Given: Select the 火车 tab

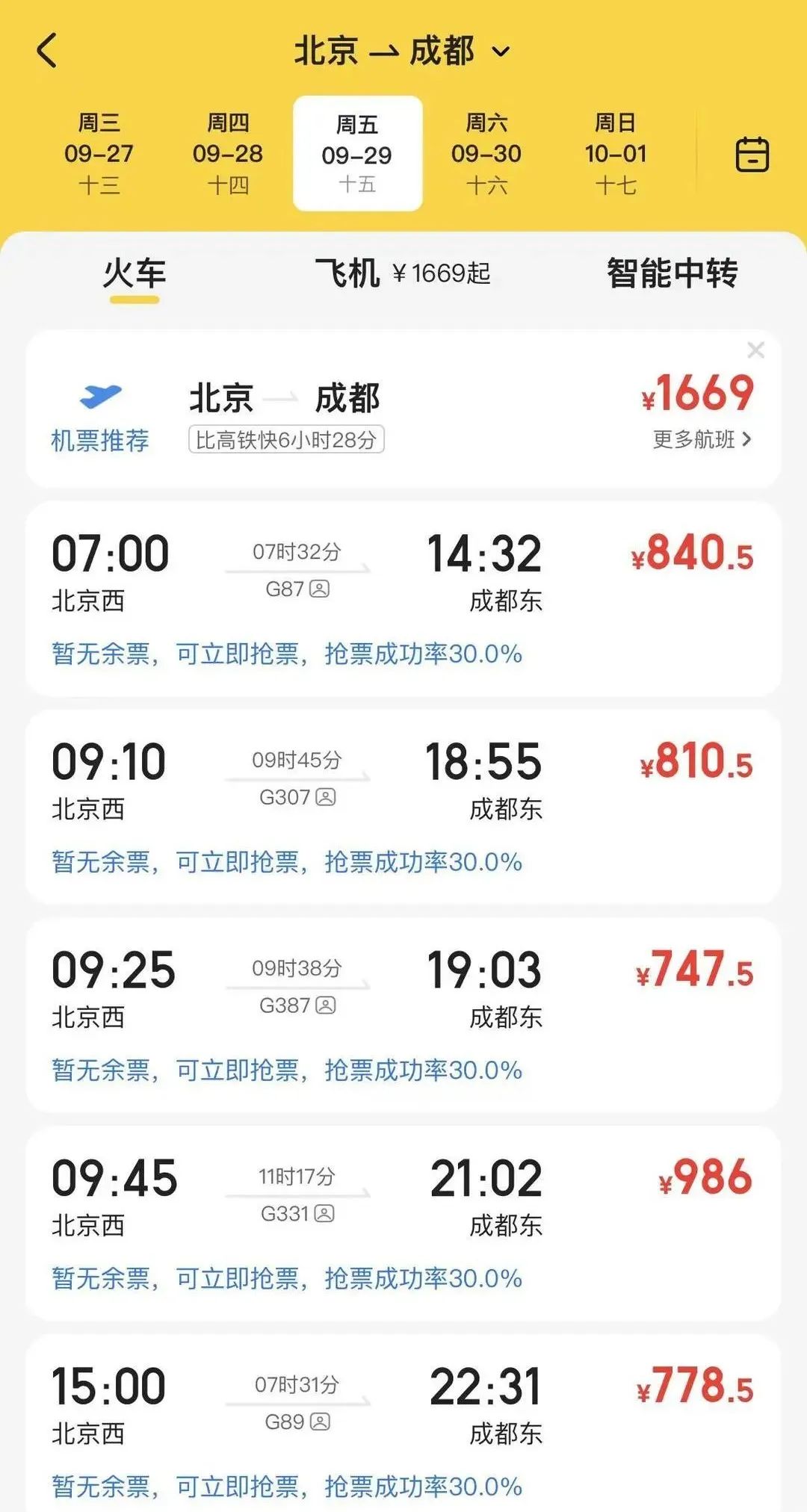Looking at the screenshot, I should pos(134,273).
